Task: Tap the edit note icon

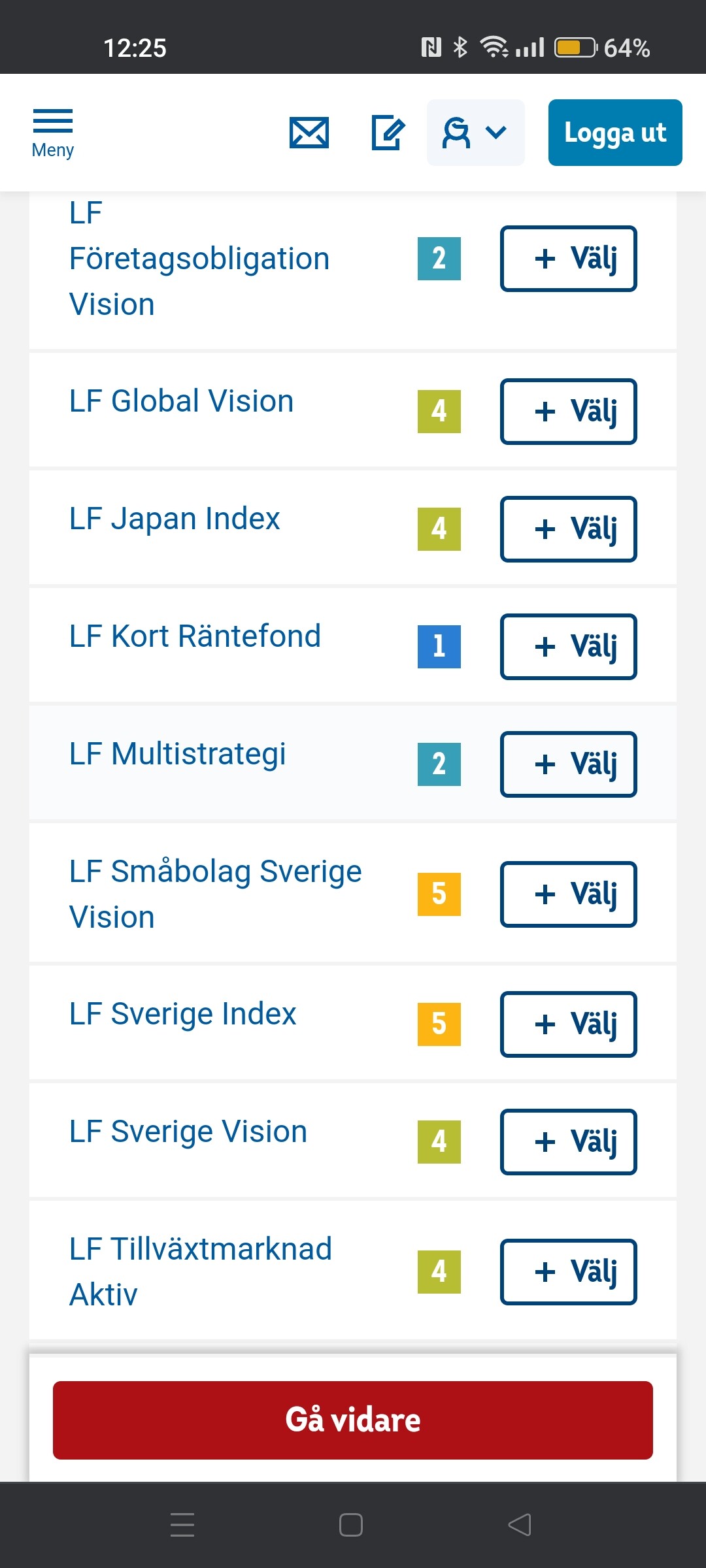Action: tap(388, 133)
